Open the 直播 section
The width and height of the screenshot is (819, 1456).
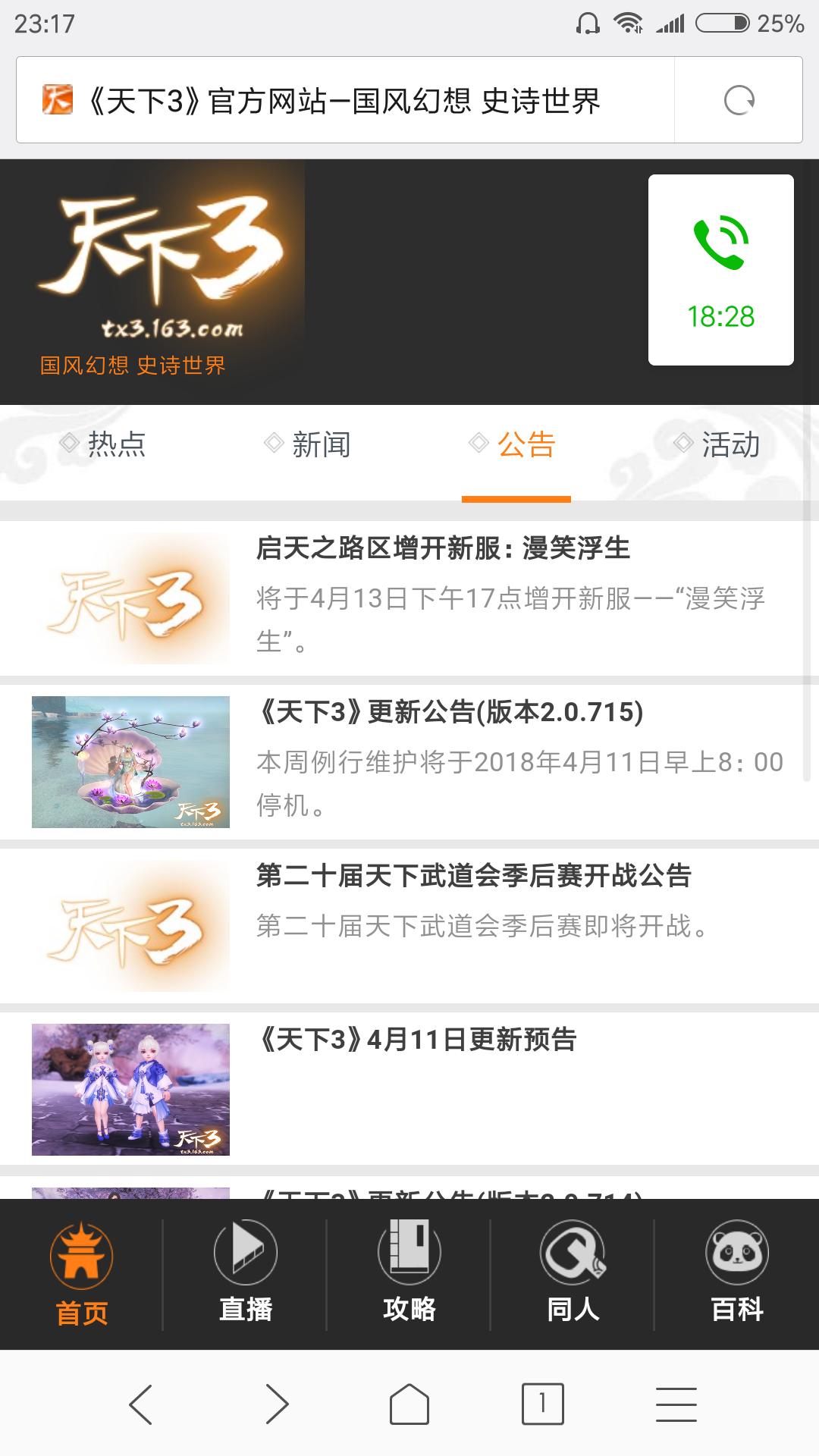click(246, 1274)
